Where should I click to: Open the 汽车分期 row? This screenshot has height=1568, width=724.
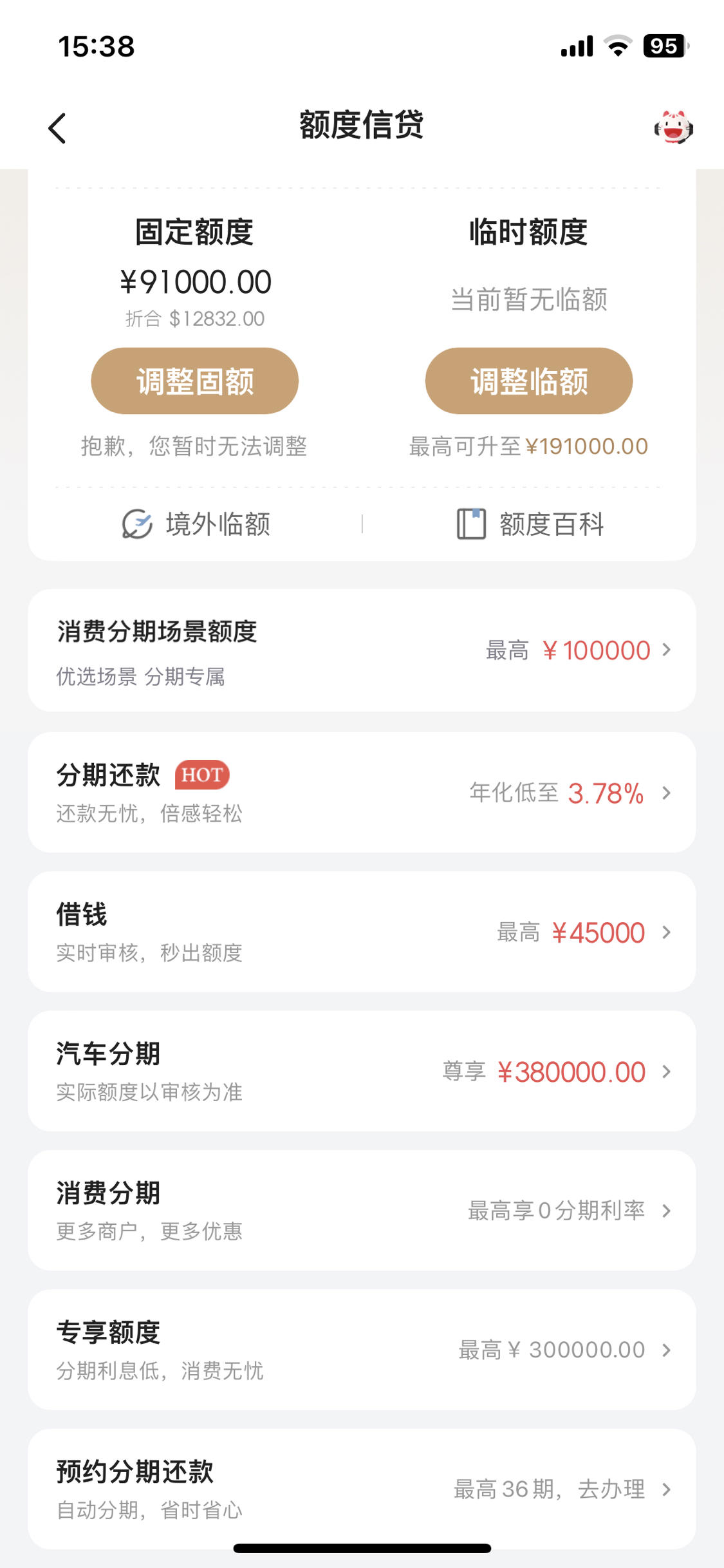(x=362, y=1072)
